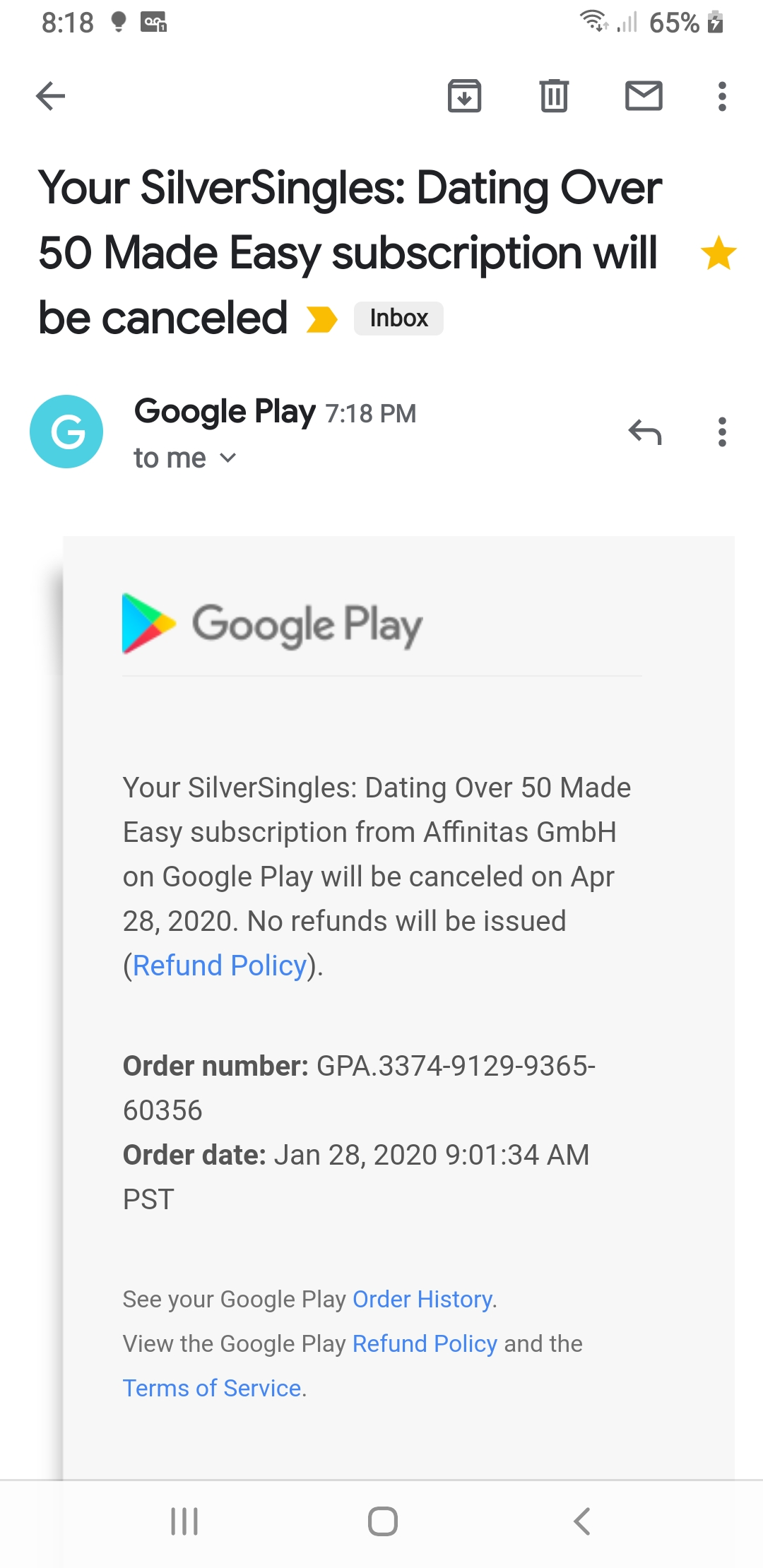763x1568 pixels.
Task: Go to the home screen
Action: click(382, 1521)
